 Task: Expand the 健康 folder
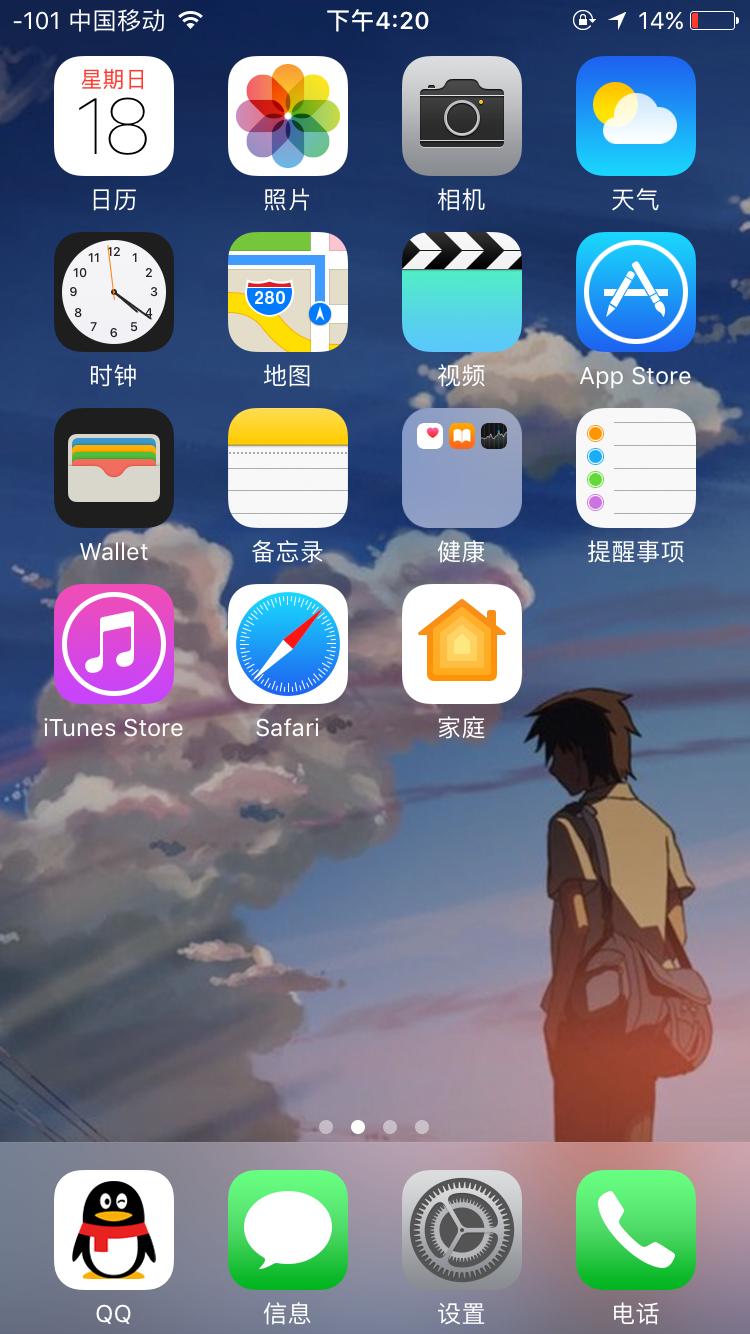click(x=461, y=468)
